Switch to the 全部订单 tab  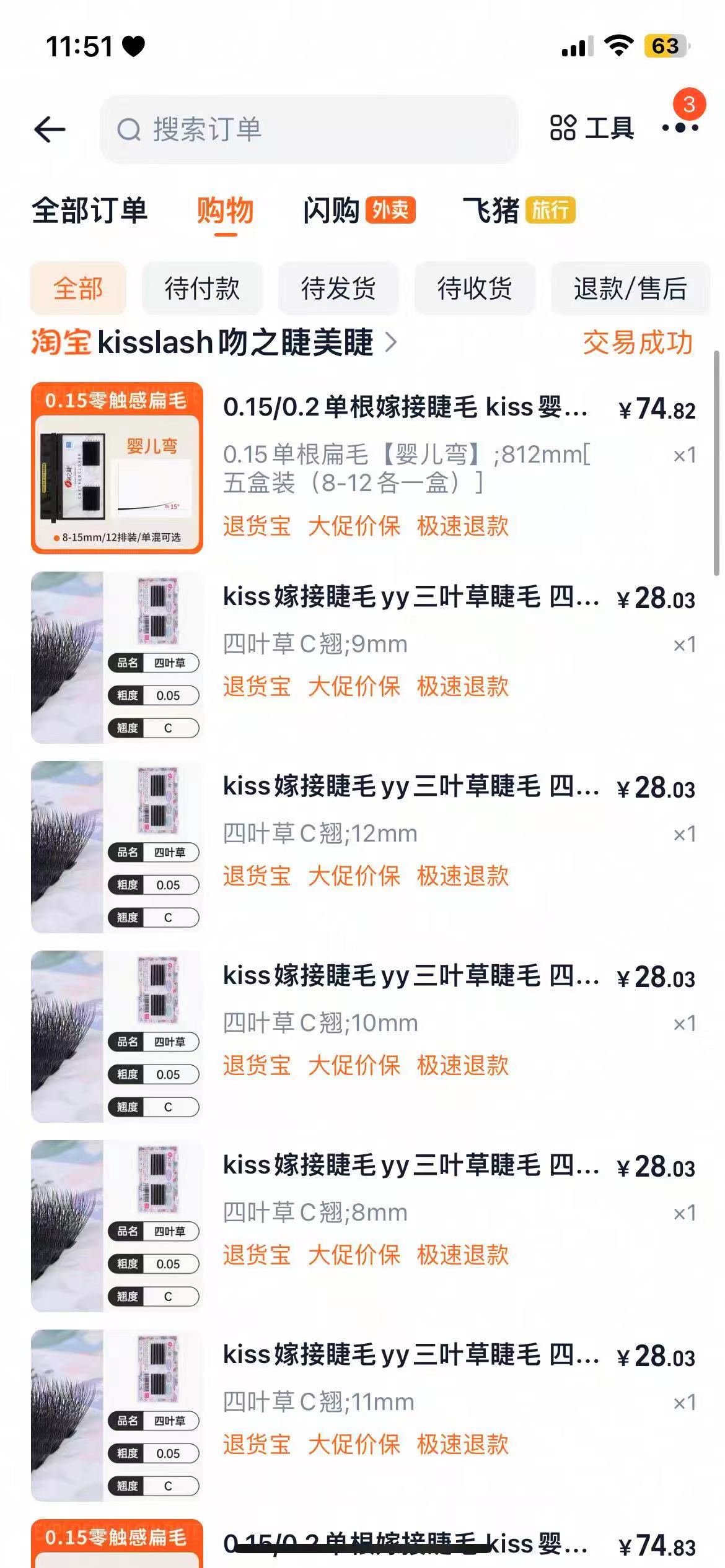point(90,211)
